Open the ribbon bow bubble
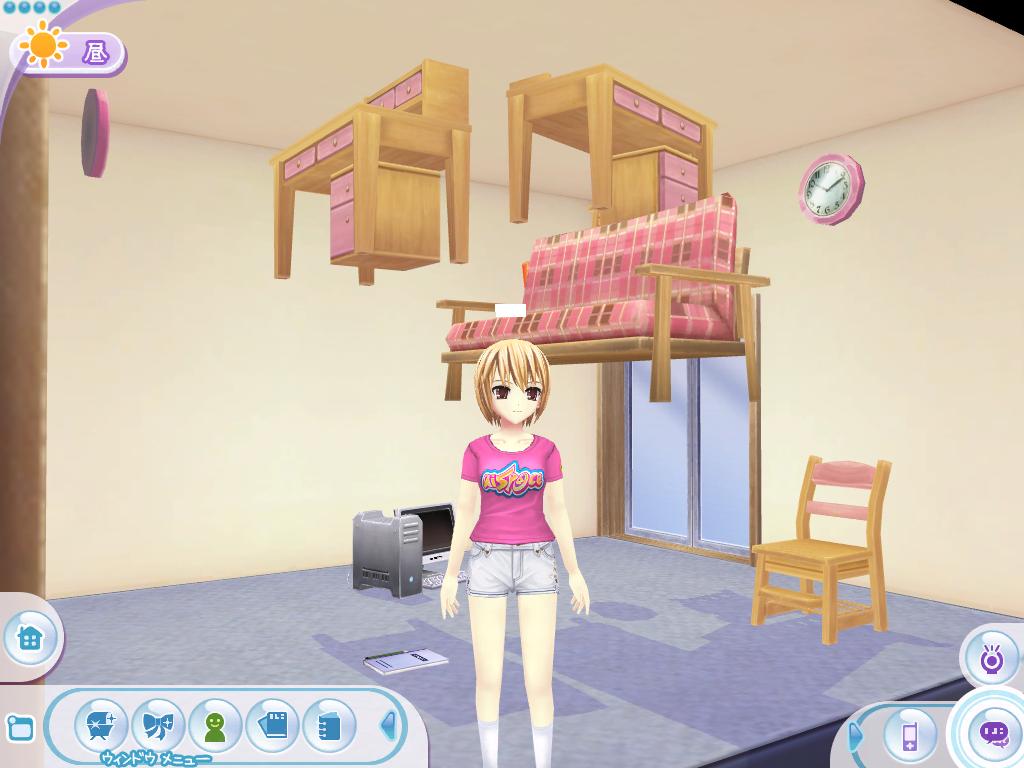This screenshot has height=768, width=1024. (x=158, y=724)
